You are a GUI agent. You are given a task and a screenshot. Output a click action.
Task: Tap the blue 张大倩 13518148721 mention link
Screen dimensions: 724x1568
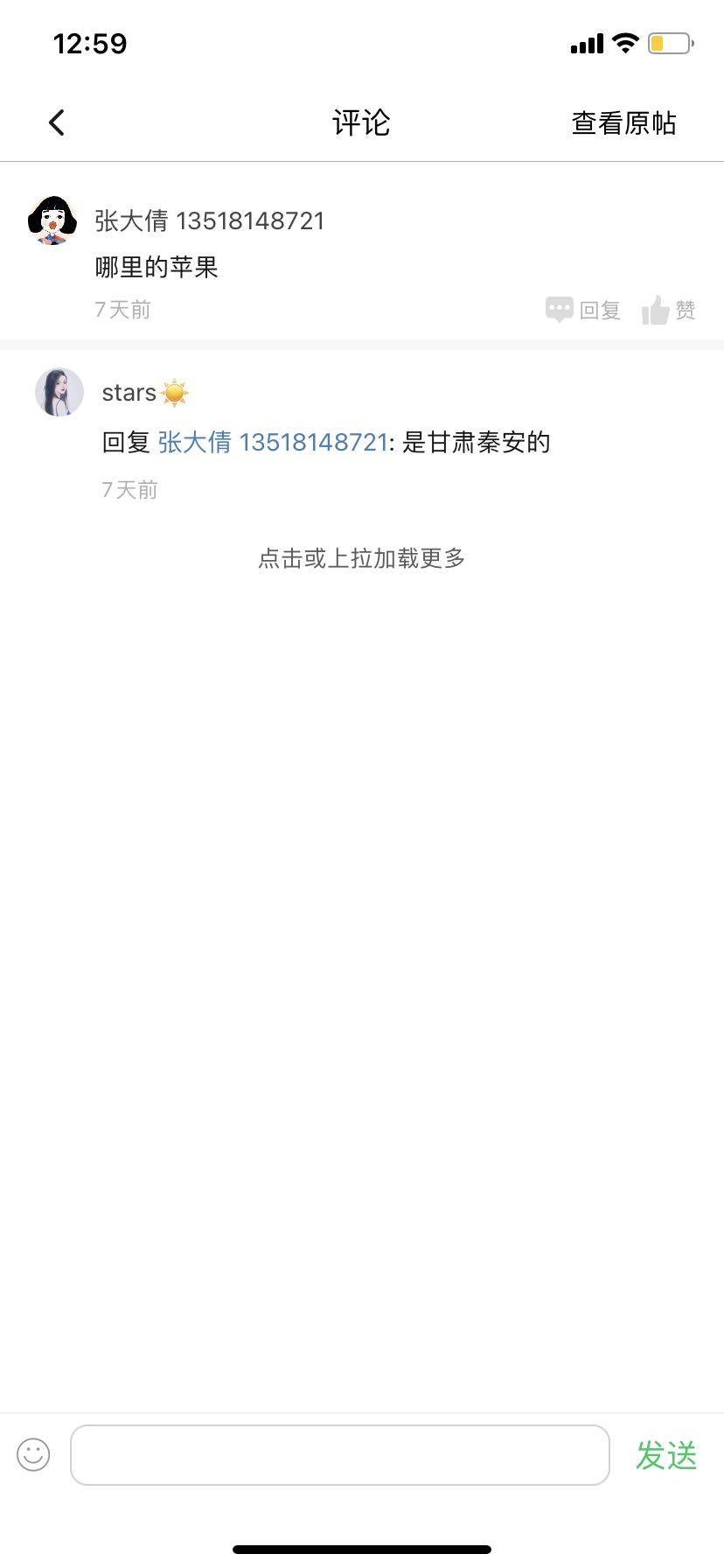pyautogui.click(x=272, y=442)
